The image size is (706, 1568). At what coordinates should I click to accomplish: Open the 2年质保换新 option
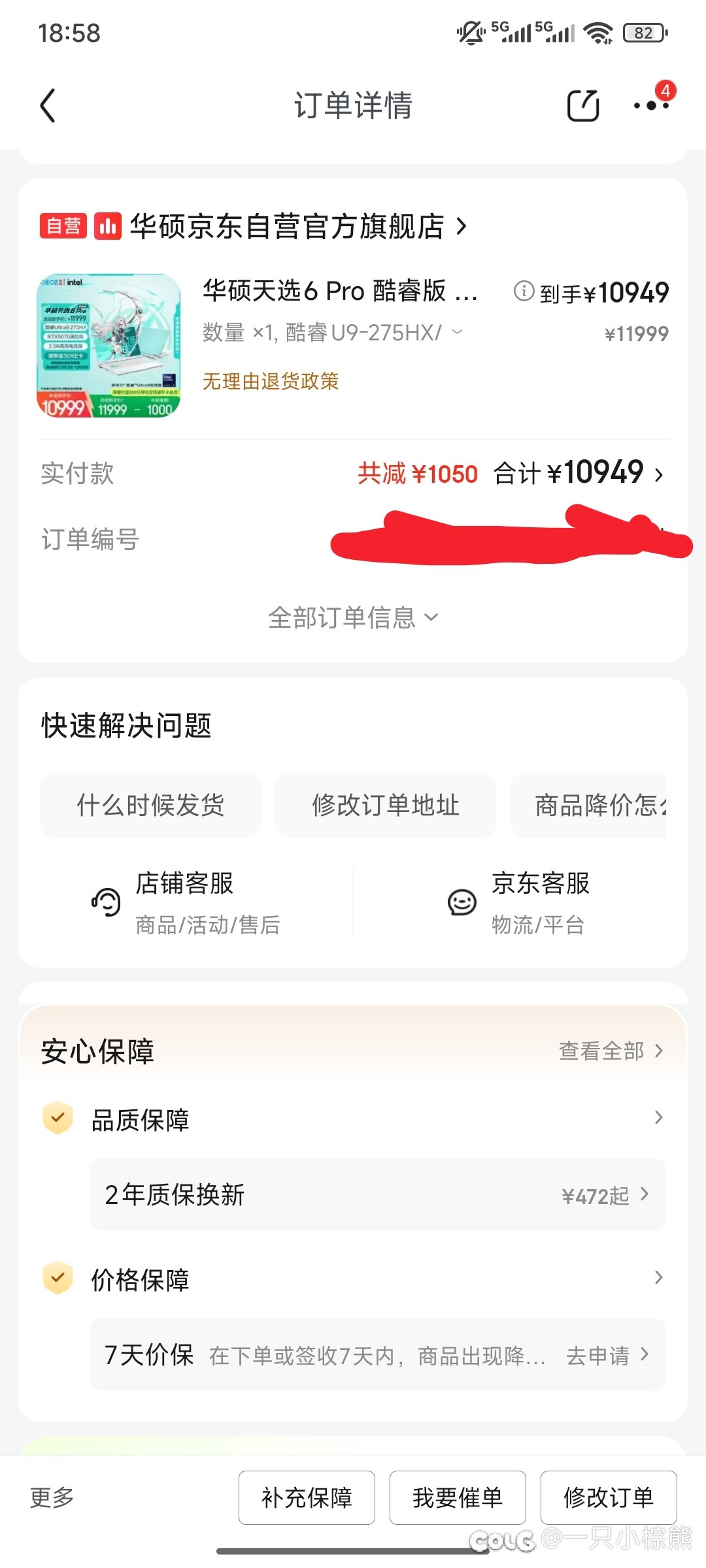coord(378,1195)
